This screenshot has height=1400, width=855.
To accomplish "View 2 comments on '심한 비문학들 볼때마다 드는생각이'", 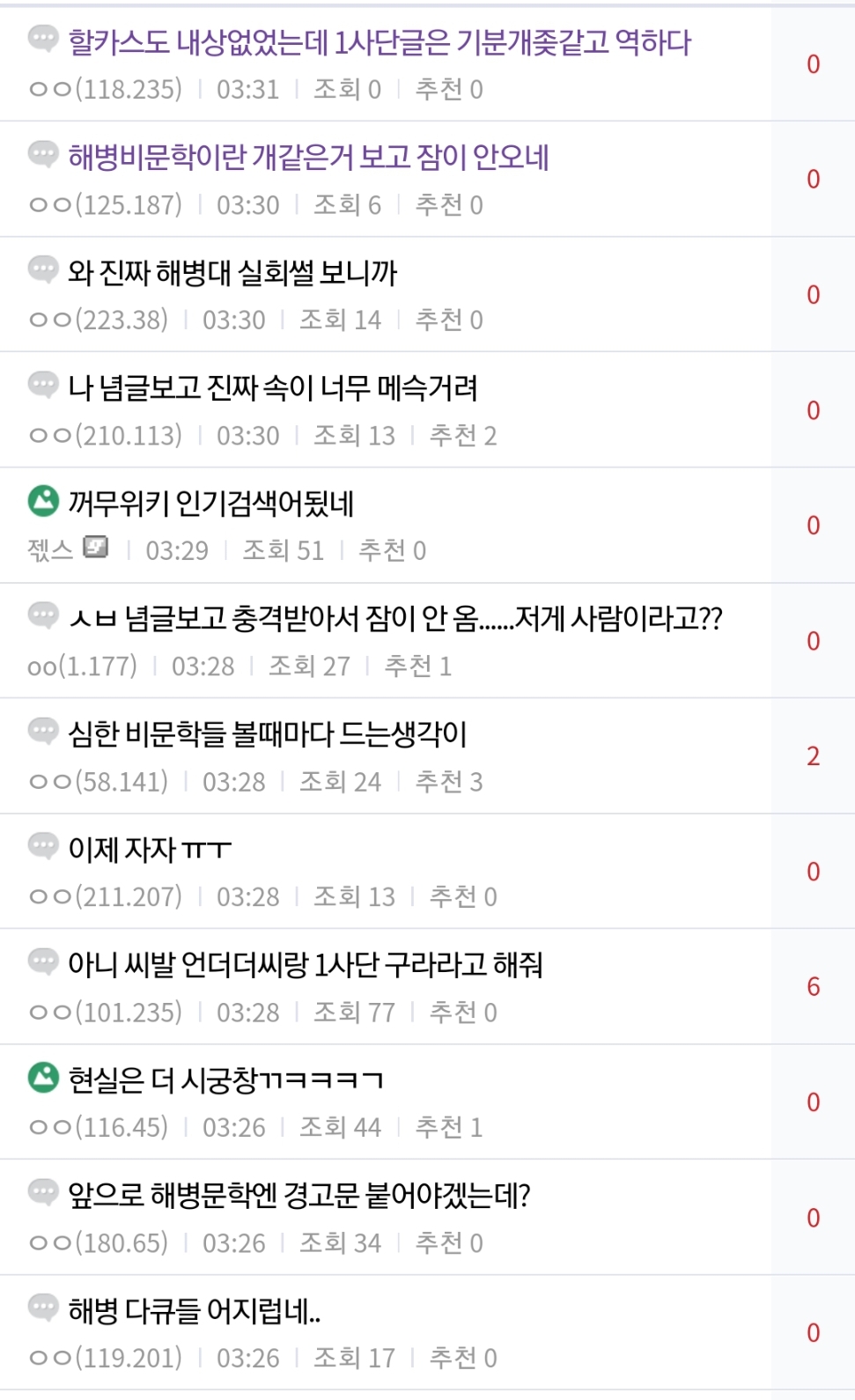I will [813, 756].
